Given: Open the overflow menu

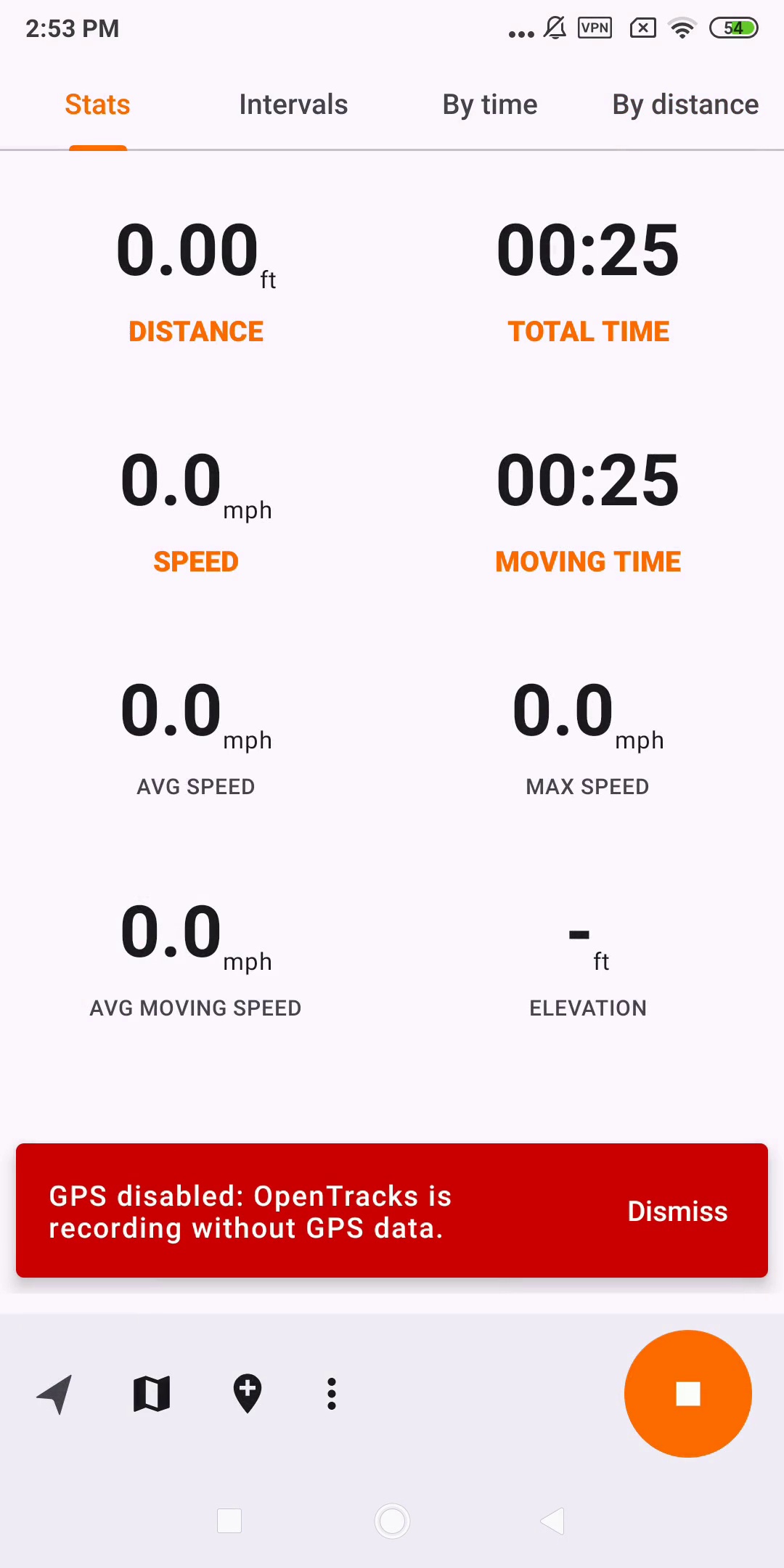Looking at the screenshot, I should 332,1394.
